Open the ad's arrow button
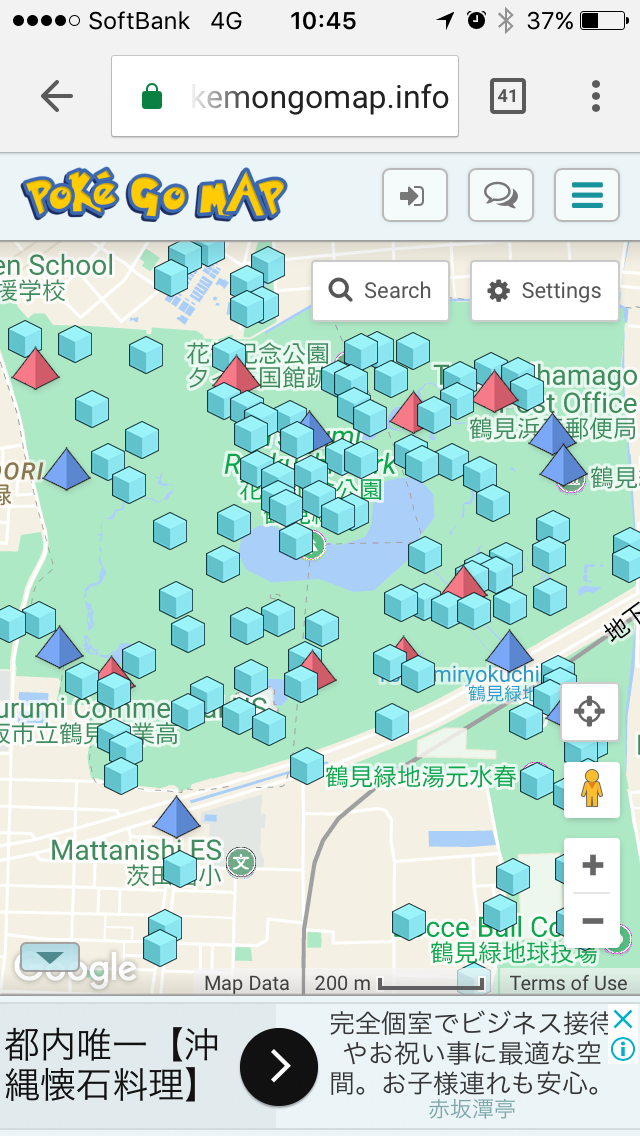640x1136 pixels. [x=280, y=1067]
